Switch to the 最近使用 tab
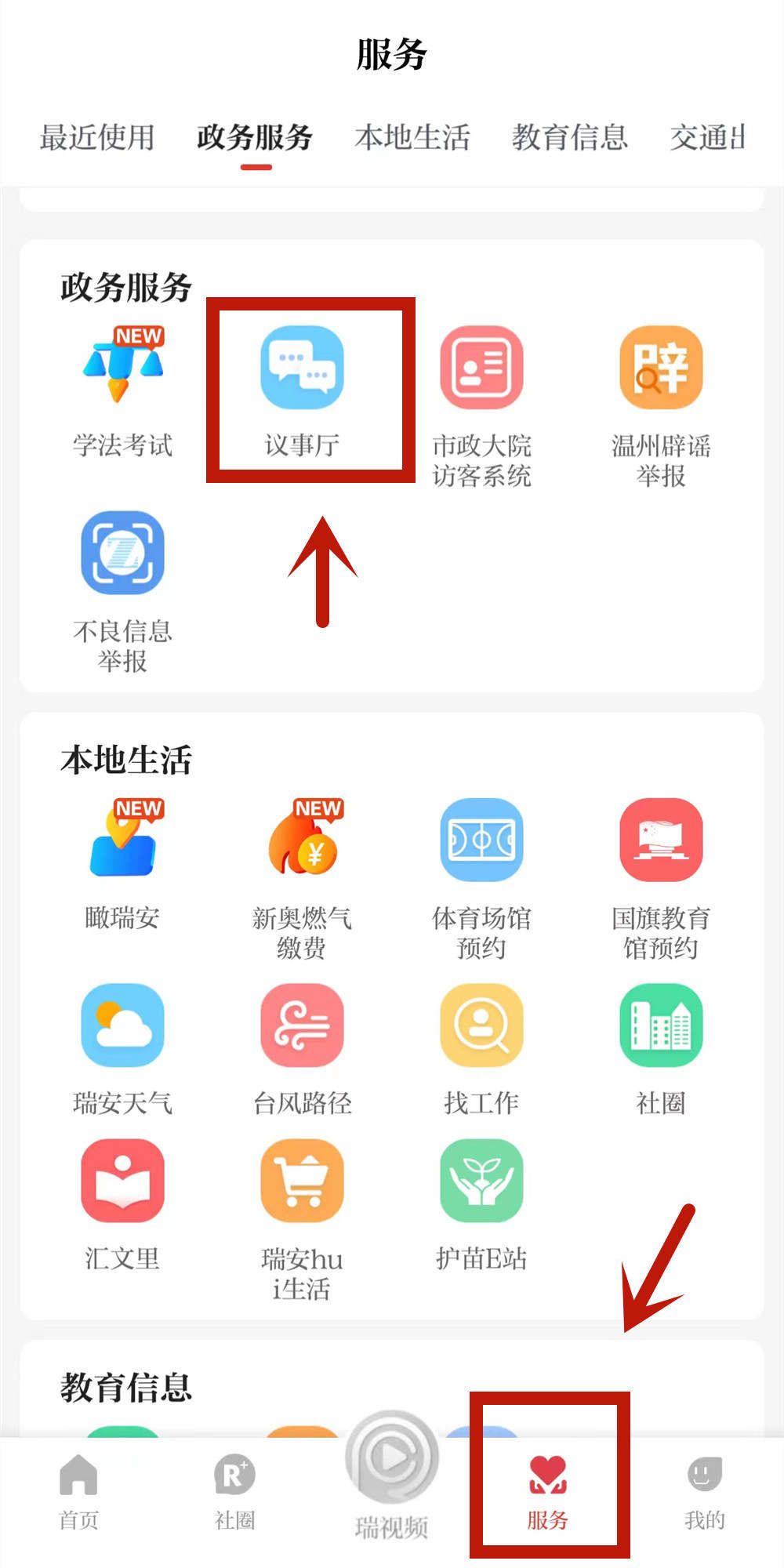 click(x=96, y=137)
